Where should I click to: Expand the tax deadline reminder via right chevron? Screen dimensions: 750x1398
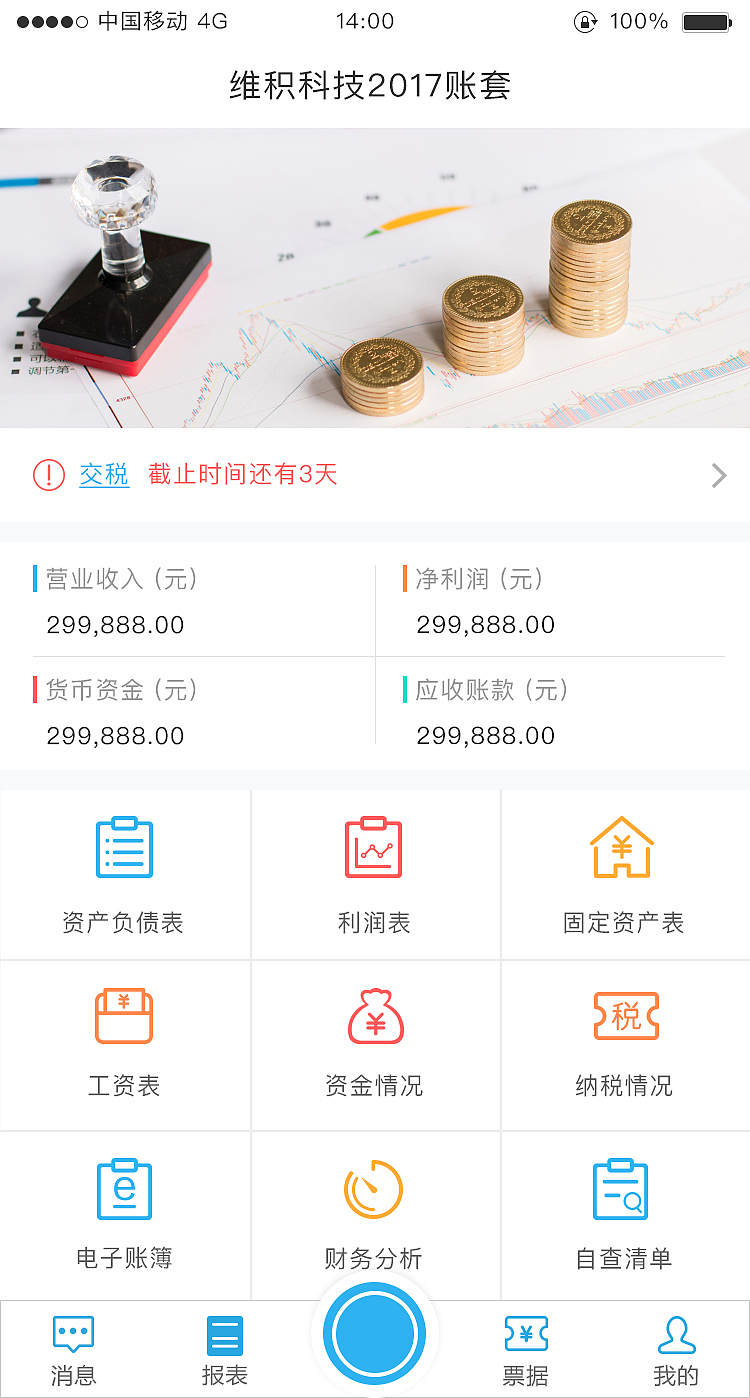click(718, 475)
